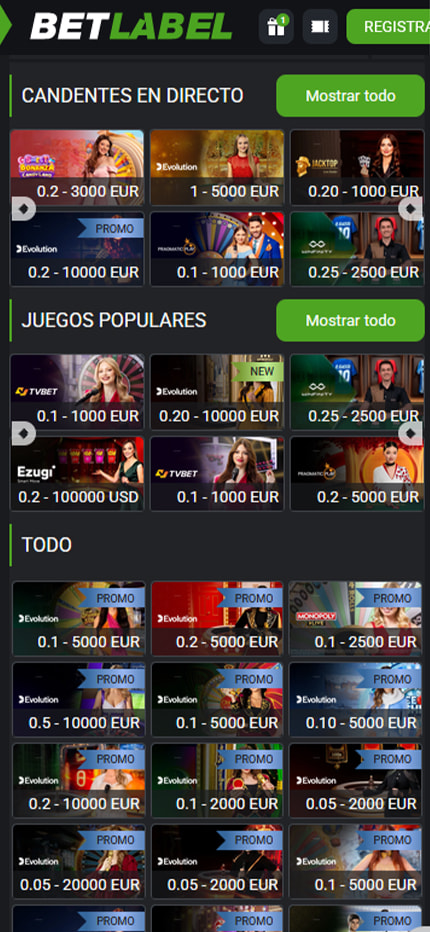Slide Juegos populares carousel to the left
The height and width of the screenshot is (932, 430).
[x=24, y=433]
